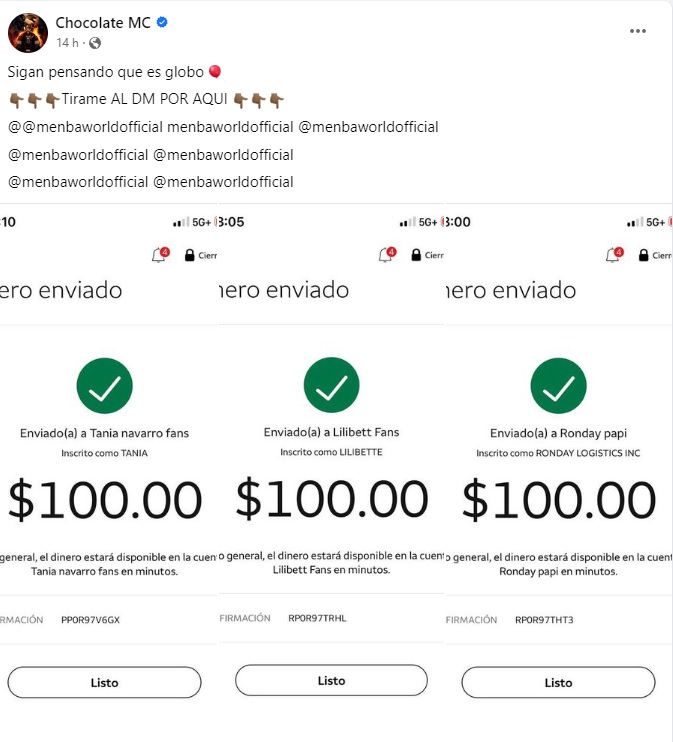Open the post options three-dot menu

[x=638, y=31]
